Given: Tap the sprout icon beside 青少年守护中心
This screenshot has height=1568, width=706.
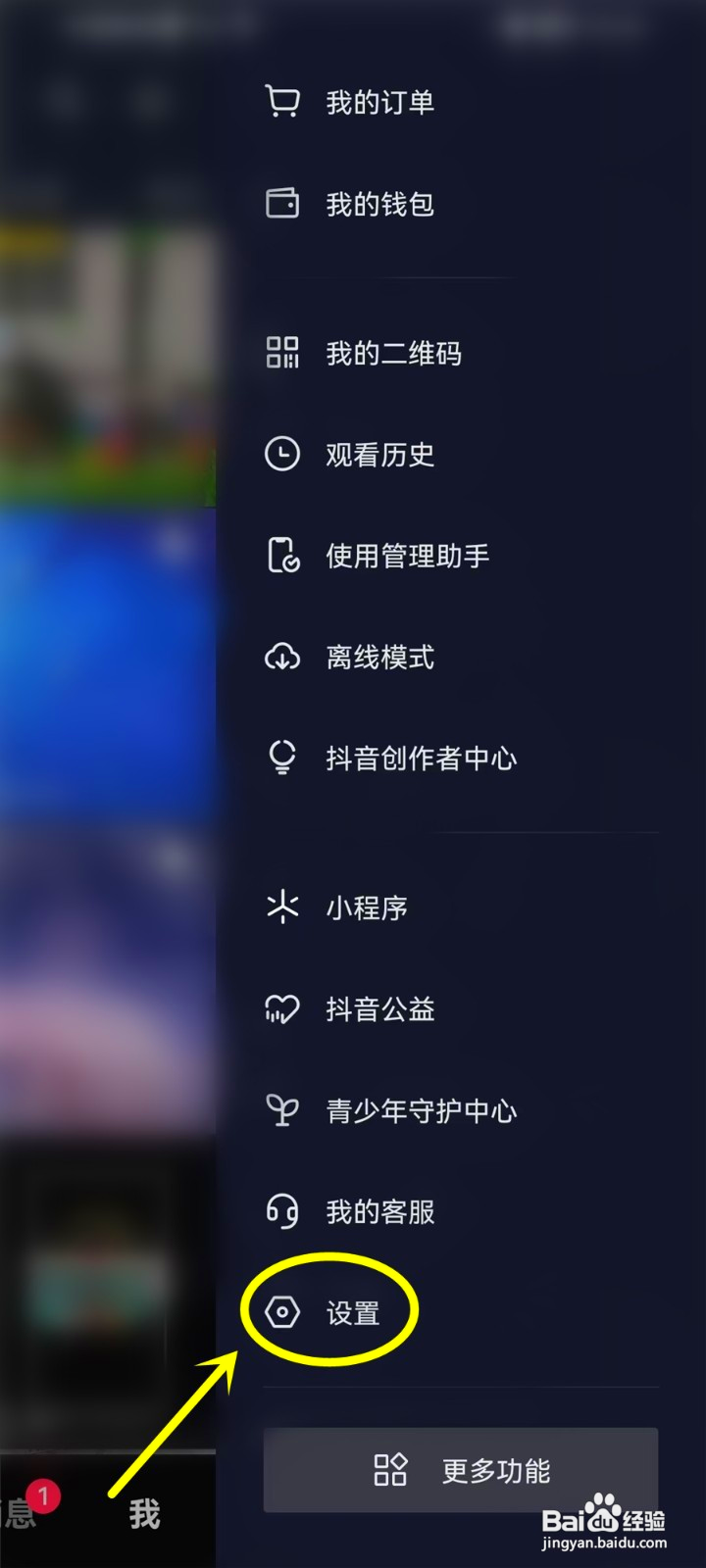Looking at the screenshot, I should (282, 1110).
